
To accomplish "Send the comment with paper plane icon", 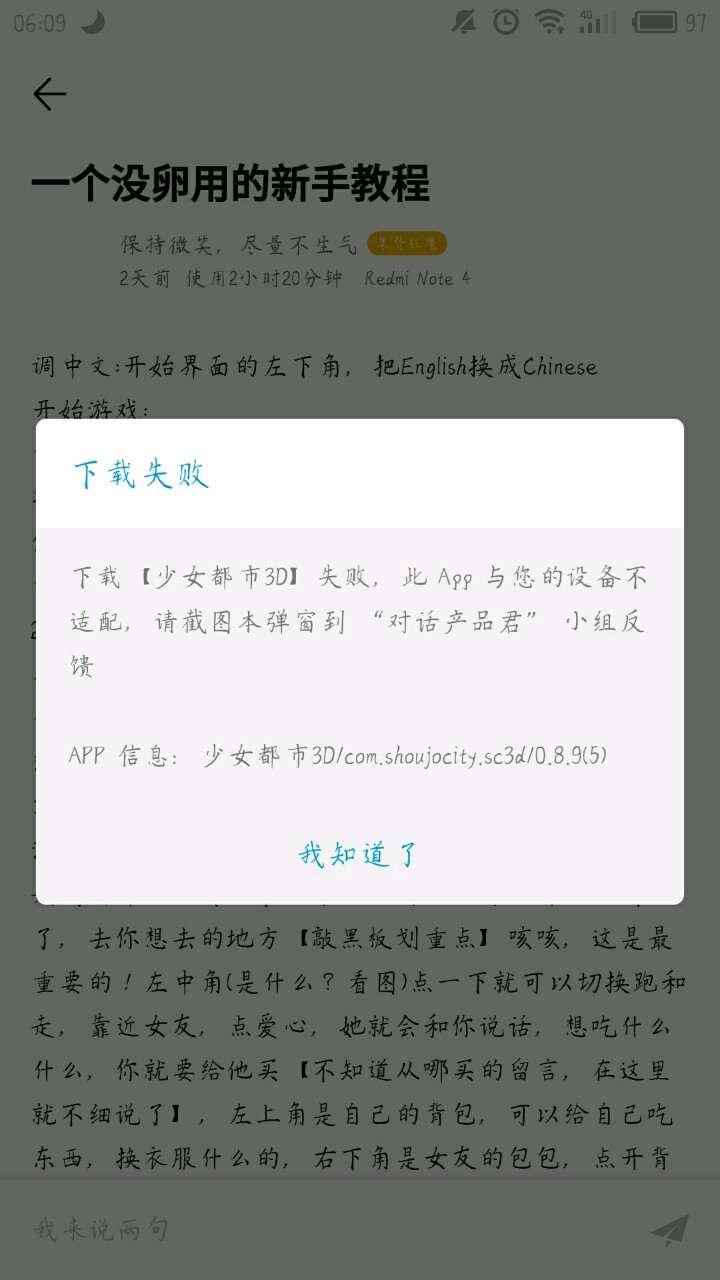I will (x=669, y=1229).
